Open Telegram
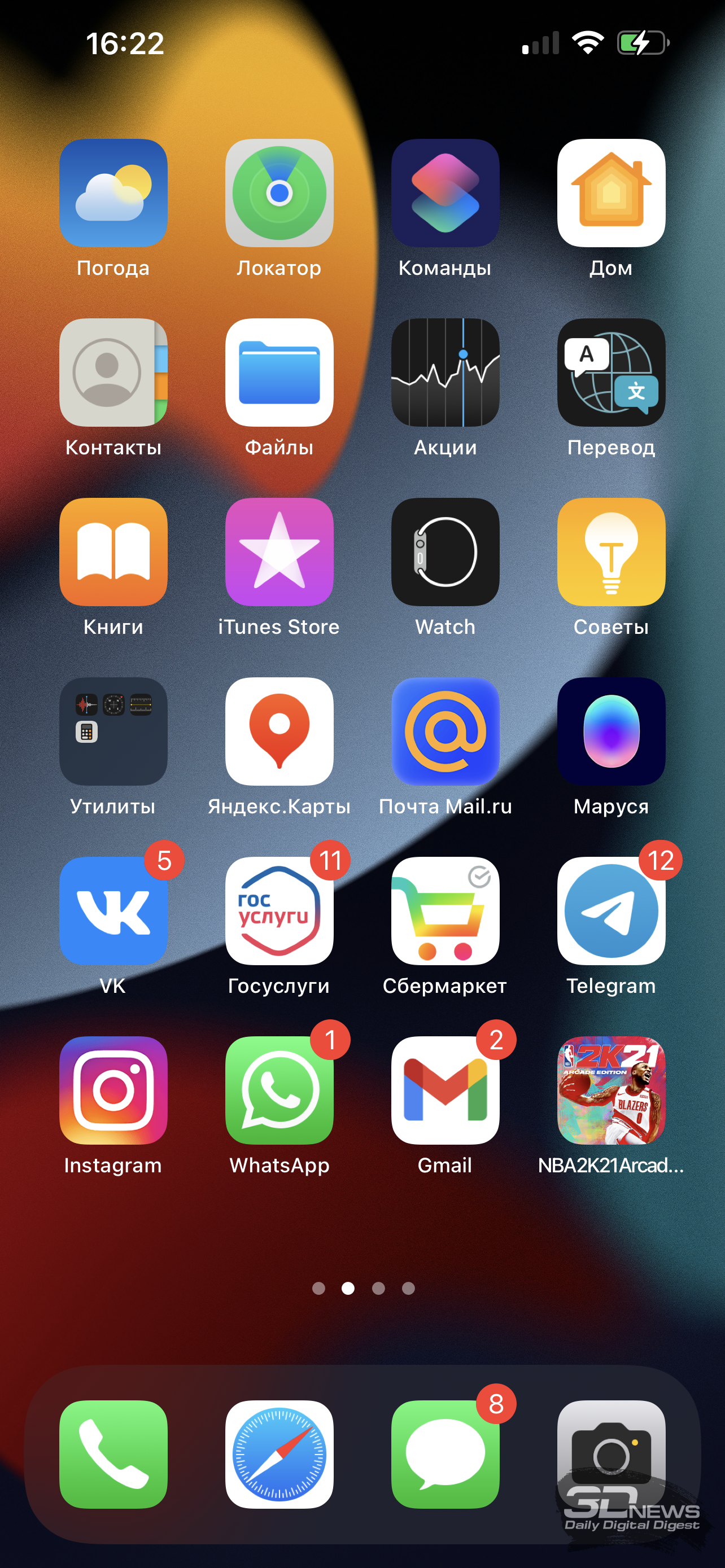Image resolution: width=725 pixels, height=1568 pixels. point(611,911)
